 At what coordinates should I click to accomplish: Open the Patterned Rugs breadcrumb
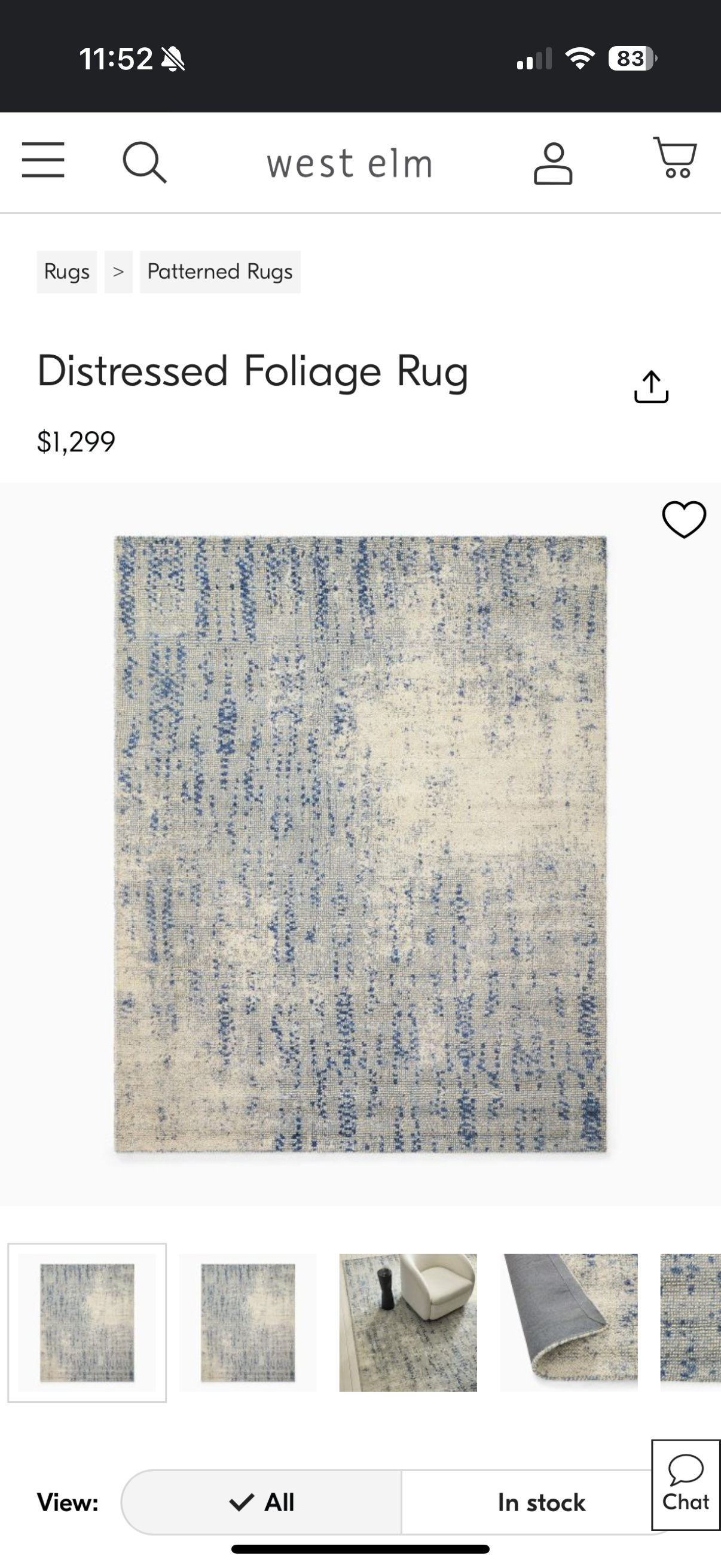click(219, 271)
